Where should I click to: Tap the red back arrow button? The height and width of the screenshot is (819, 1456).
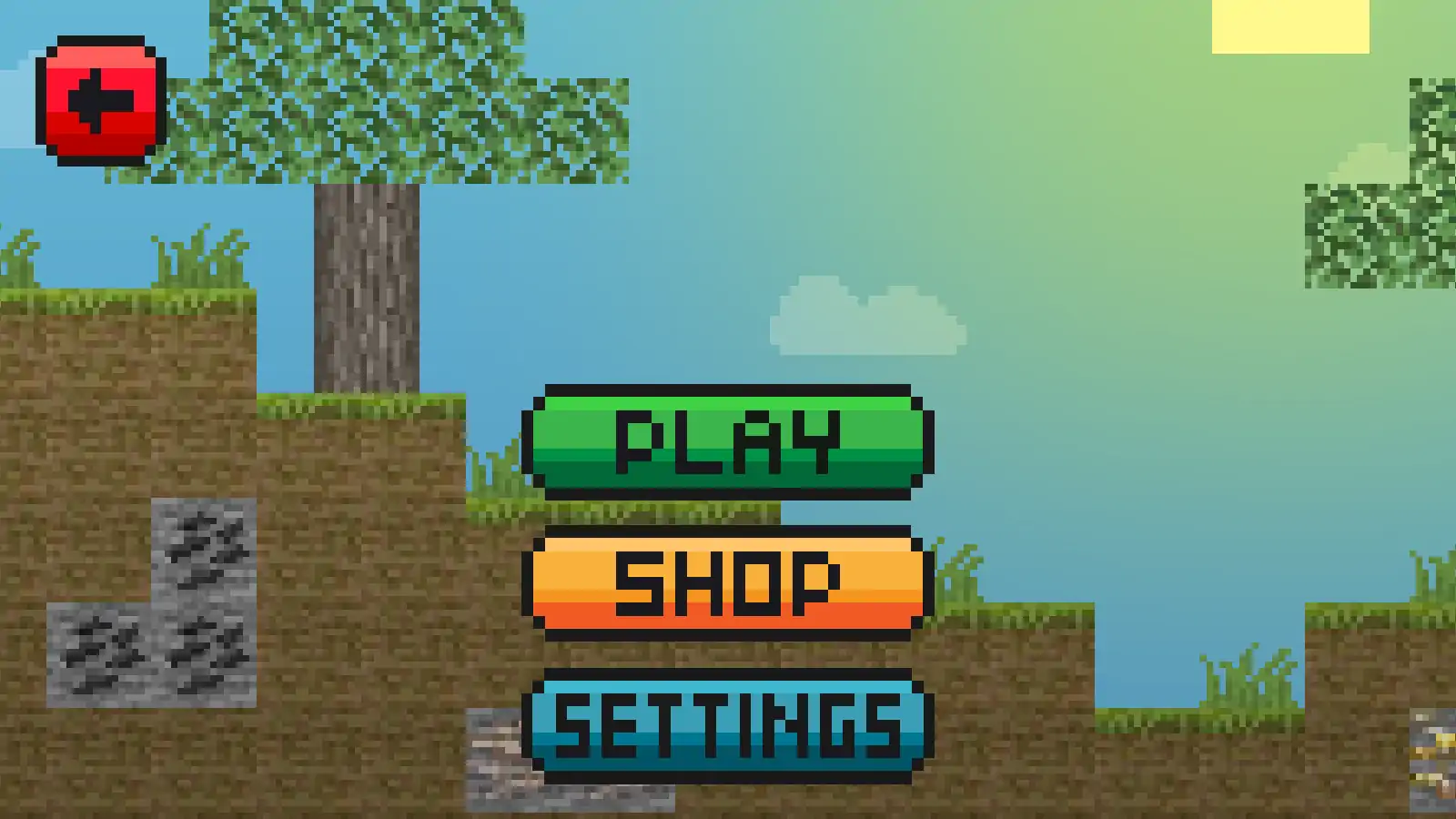[x=101, y=100]
